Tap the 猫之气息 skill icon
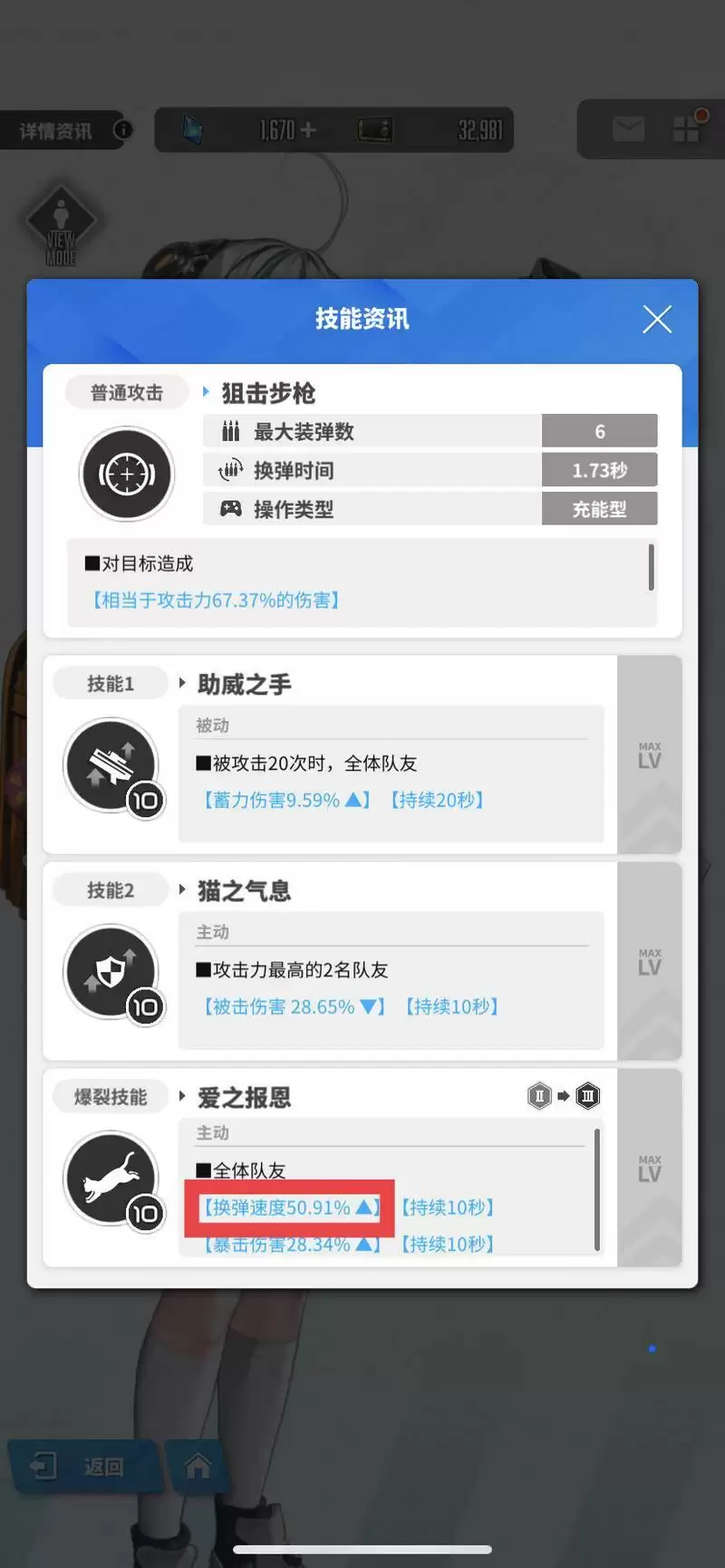The height and width of the screenshot is (1568, 725). pos(112,973)
